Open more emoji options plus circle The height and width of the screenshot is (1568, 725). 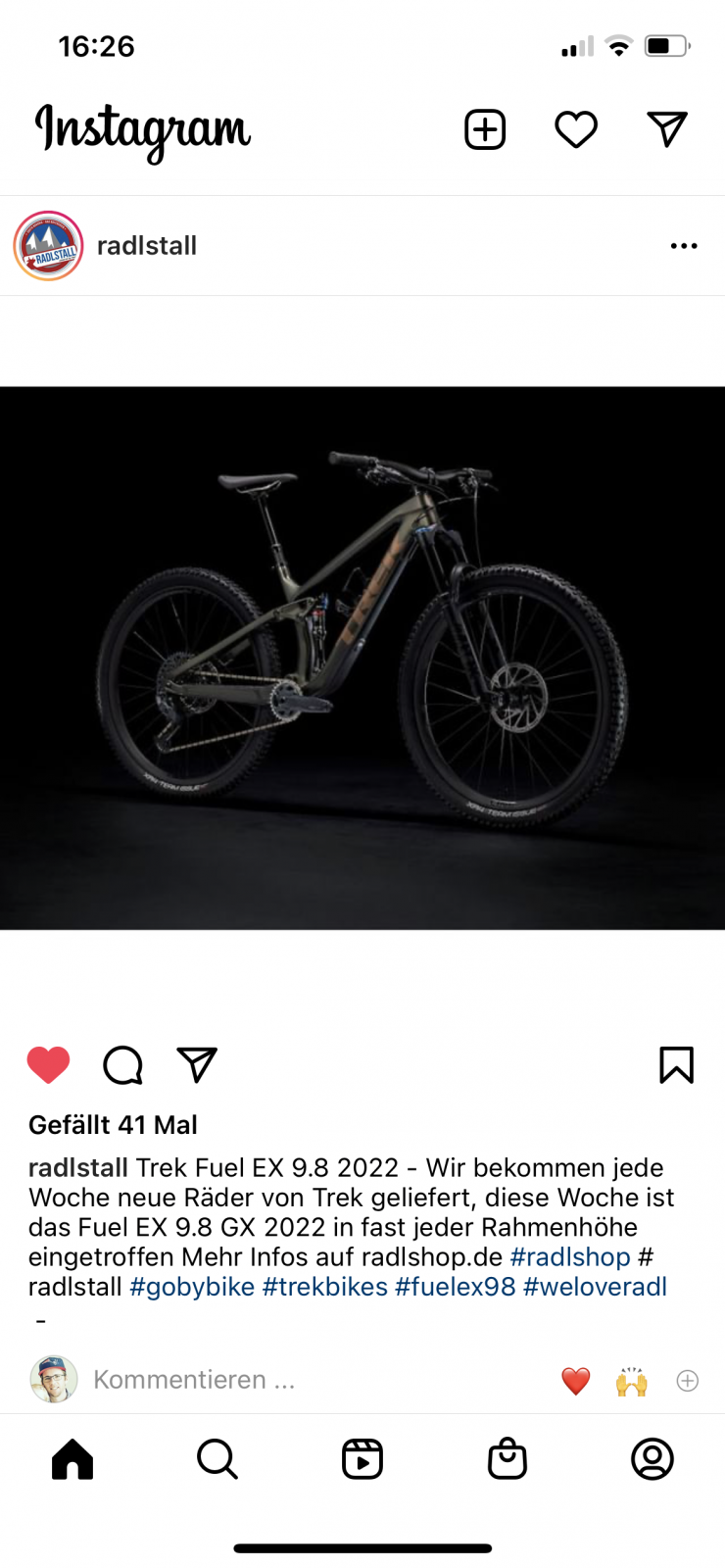pos(688,1381)
